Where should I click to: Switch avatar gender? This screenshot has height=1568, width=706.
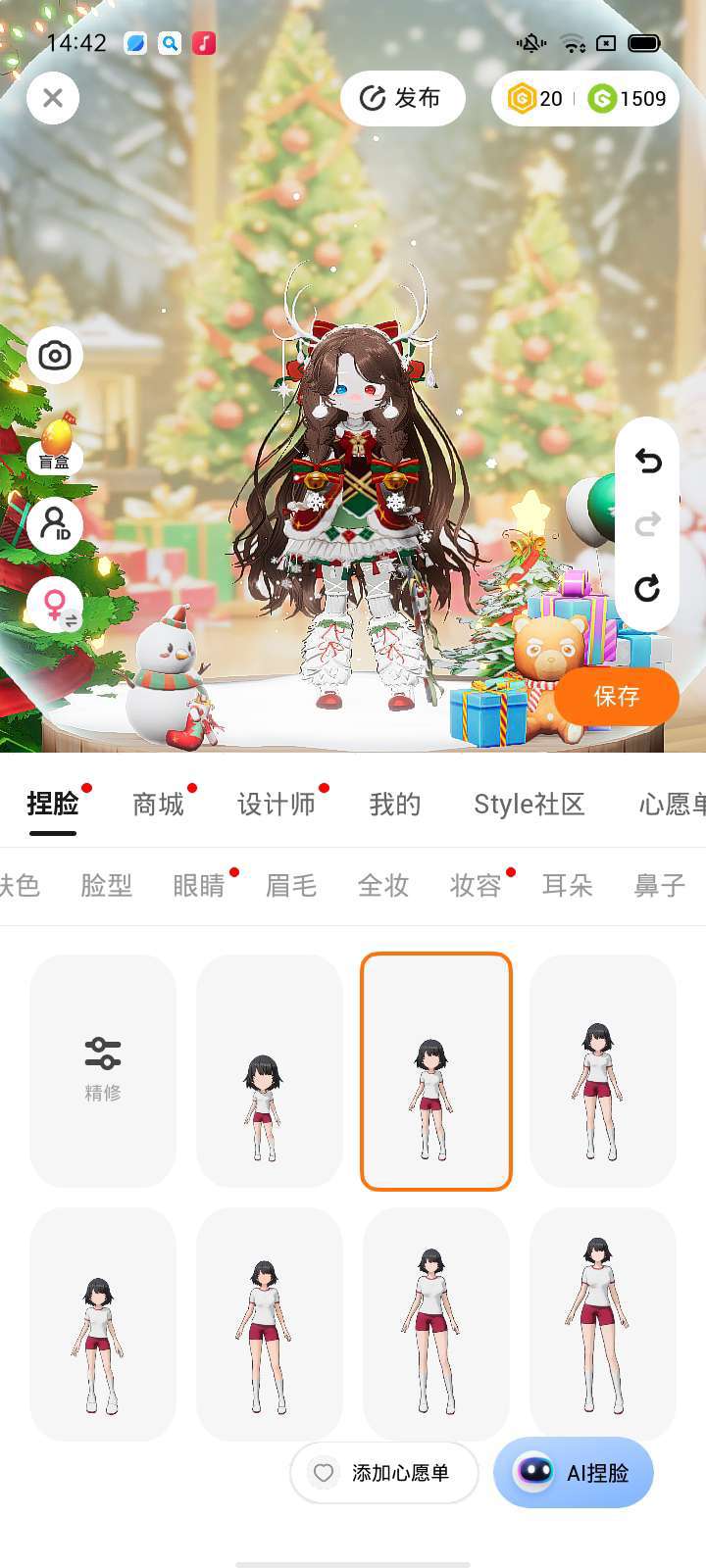pyautogui.click(x=55, y=605)
